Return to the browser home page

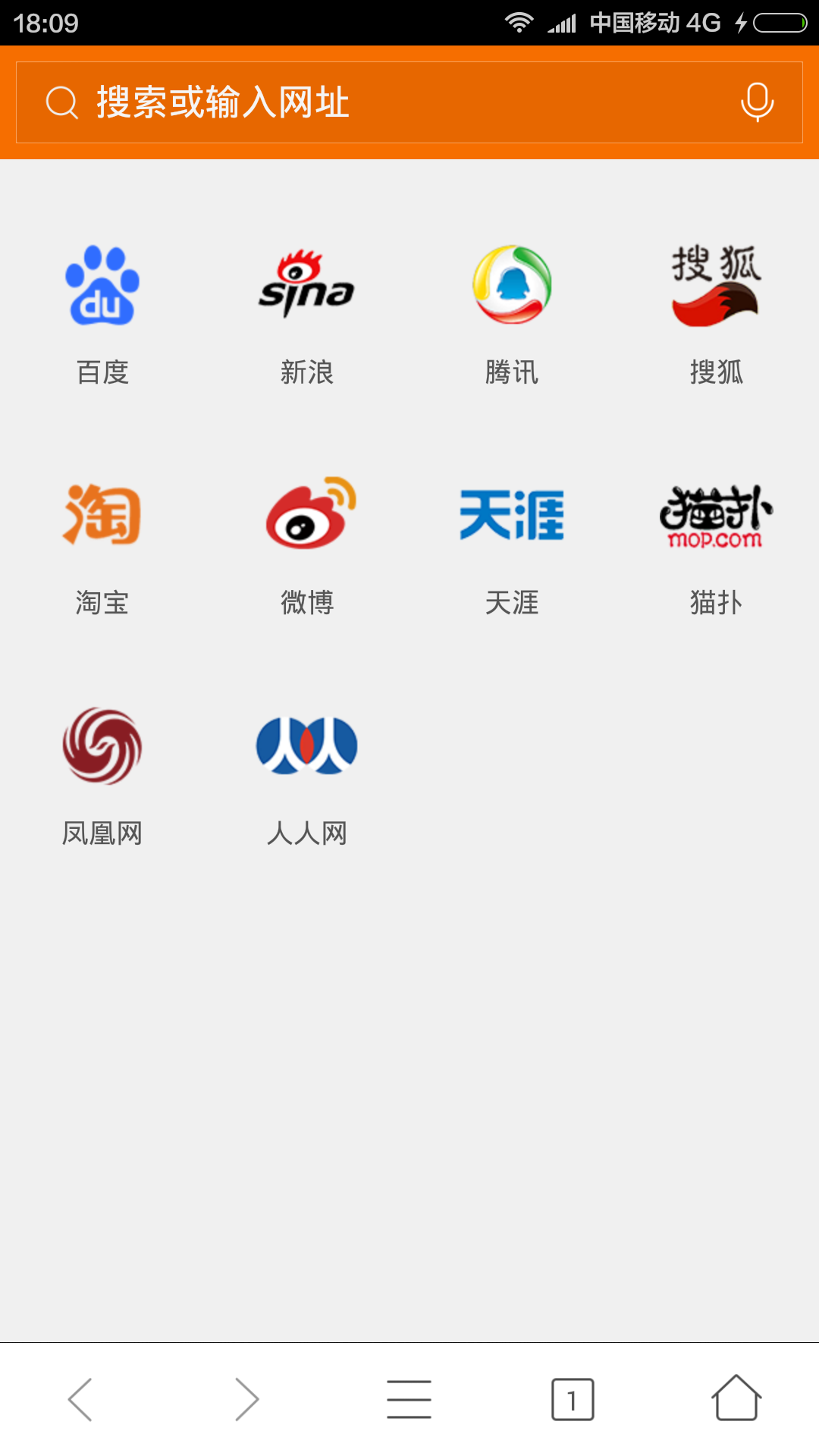point(736,1399)
